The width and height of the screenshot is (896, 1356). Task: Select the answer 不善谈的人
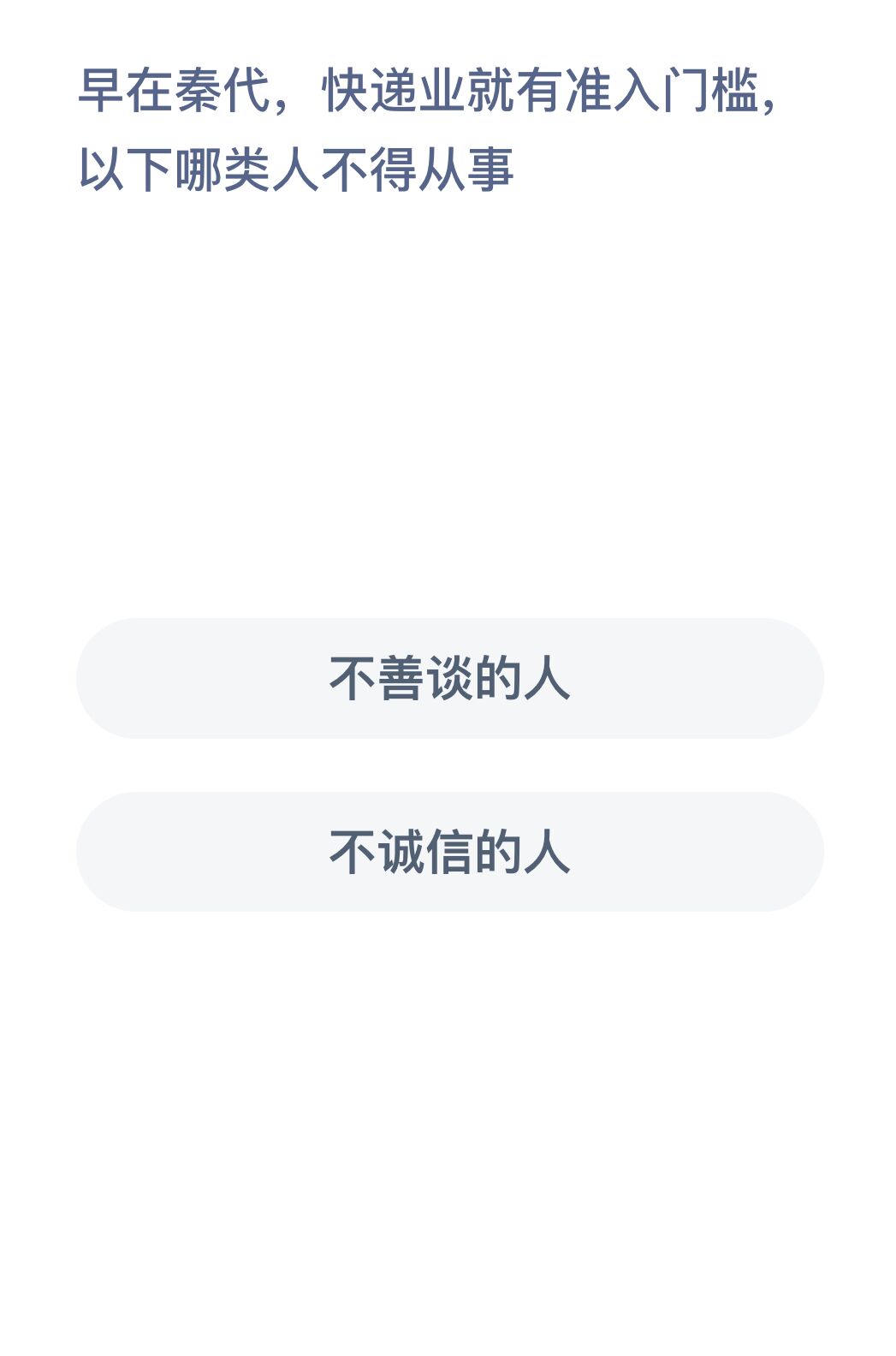449,678
